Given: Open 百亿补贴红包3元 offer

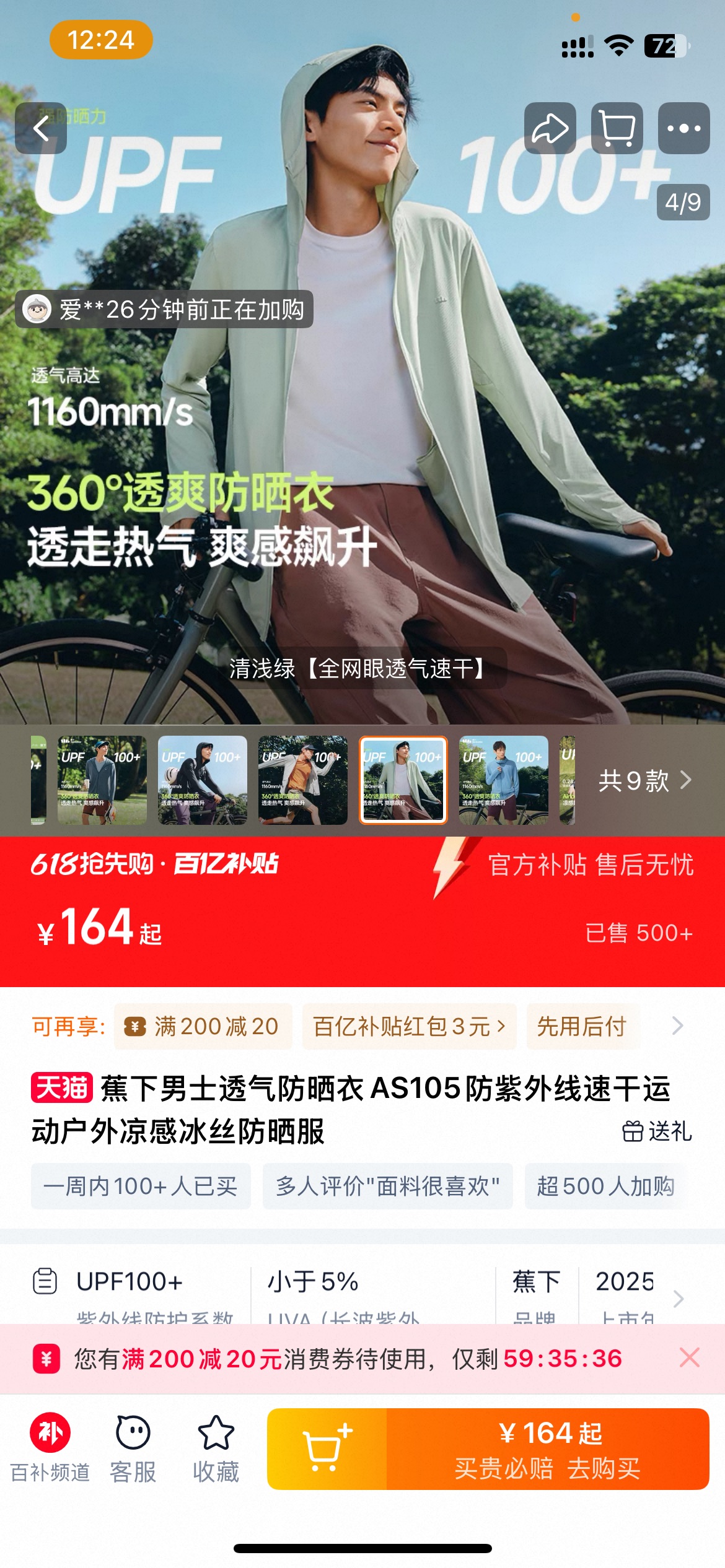Looking at the screenshot, I should click(x=410, y=1027).
